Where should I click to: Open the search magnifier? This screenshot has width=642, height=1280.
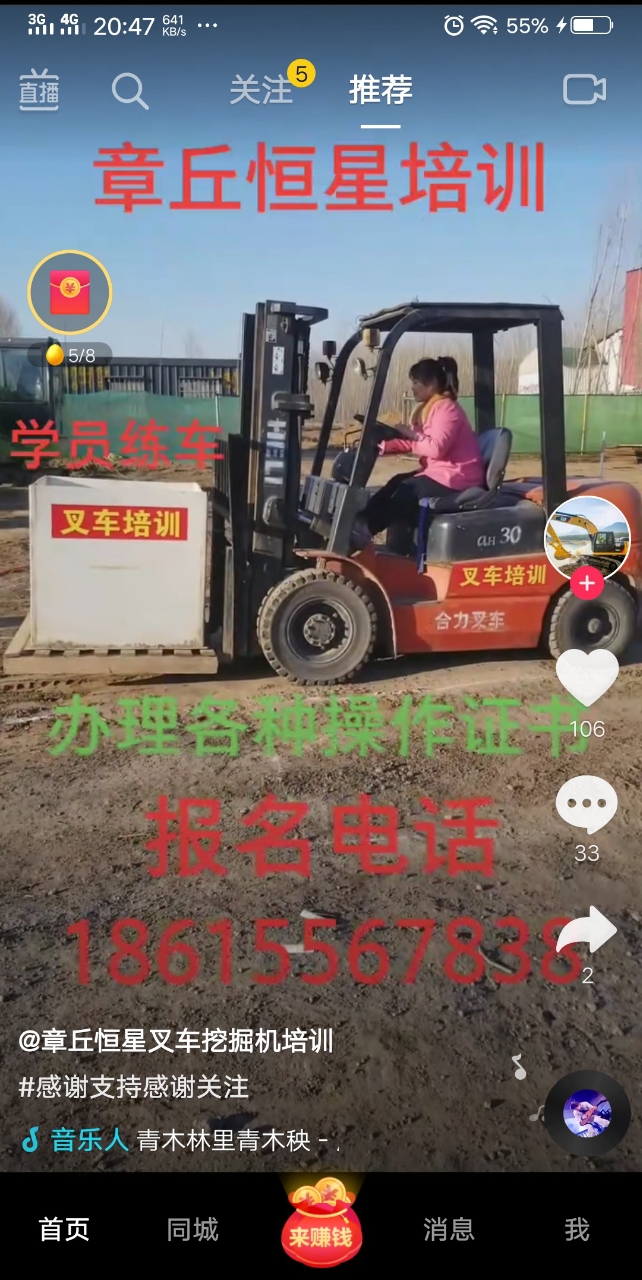click(x=129, y=91)
